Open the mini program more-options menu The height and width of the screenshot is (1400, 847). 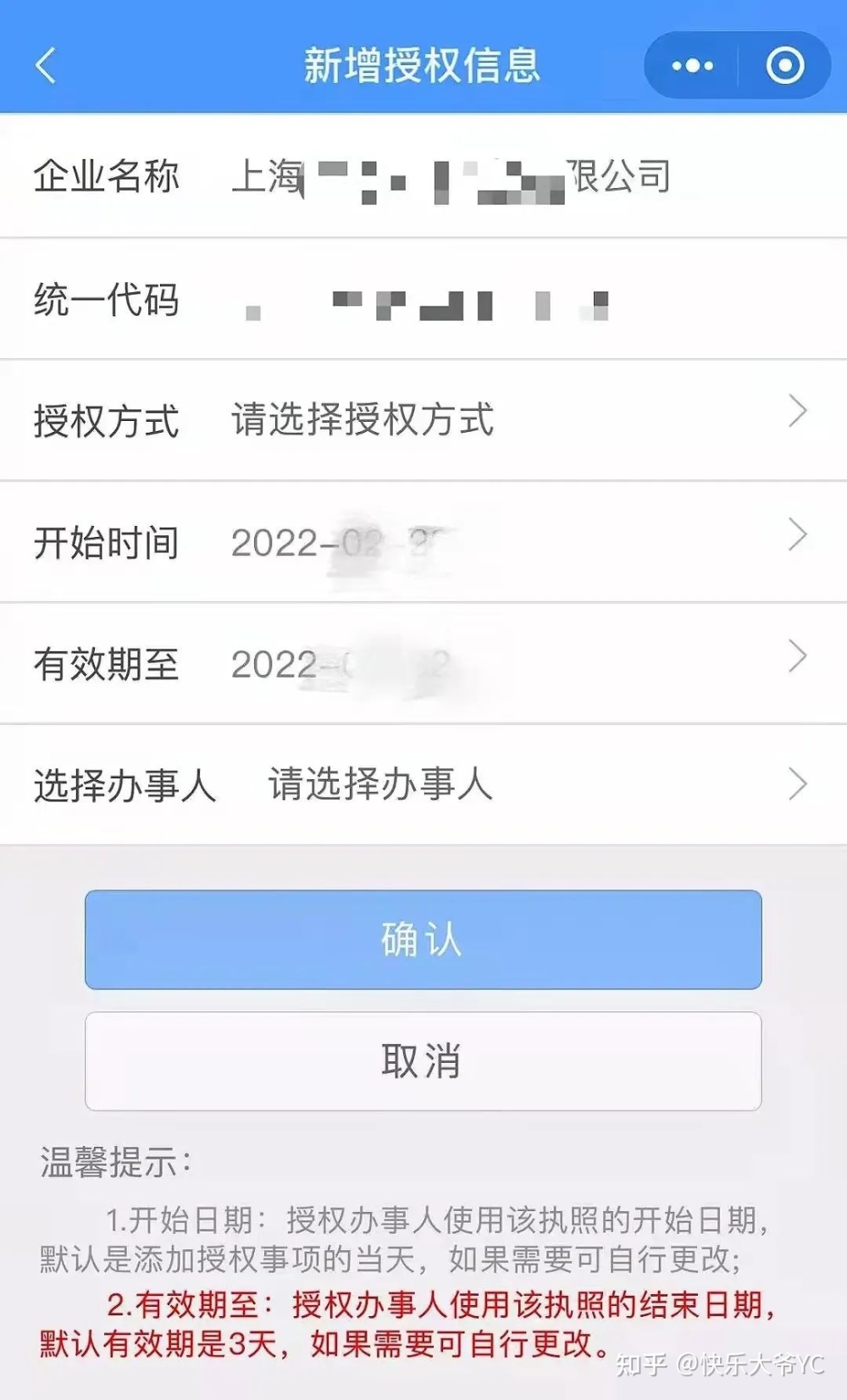coord(692,66)
